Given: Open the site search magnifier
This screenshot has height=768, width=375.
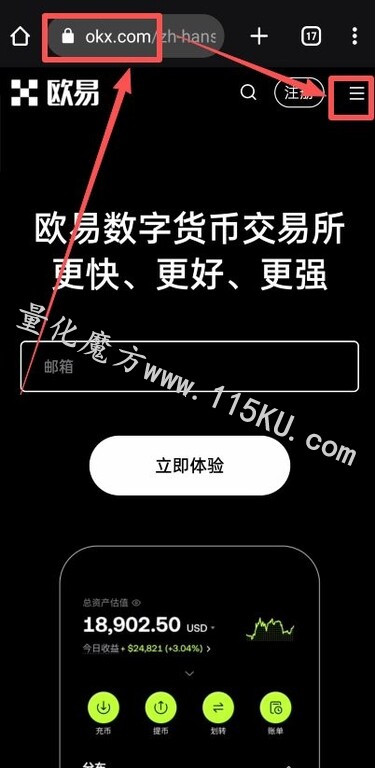Looking at the screenshot, I should (x=249, y=92).
